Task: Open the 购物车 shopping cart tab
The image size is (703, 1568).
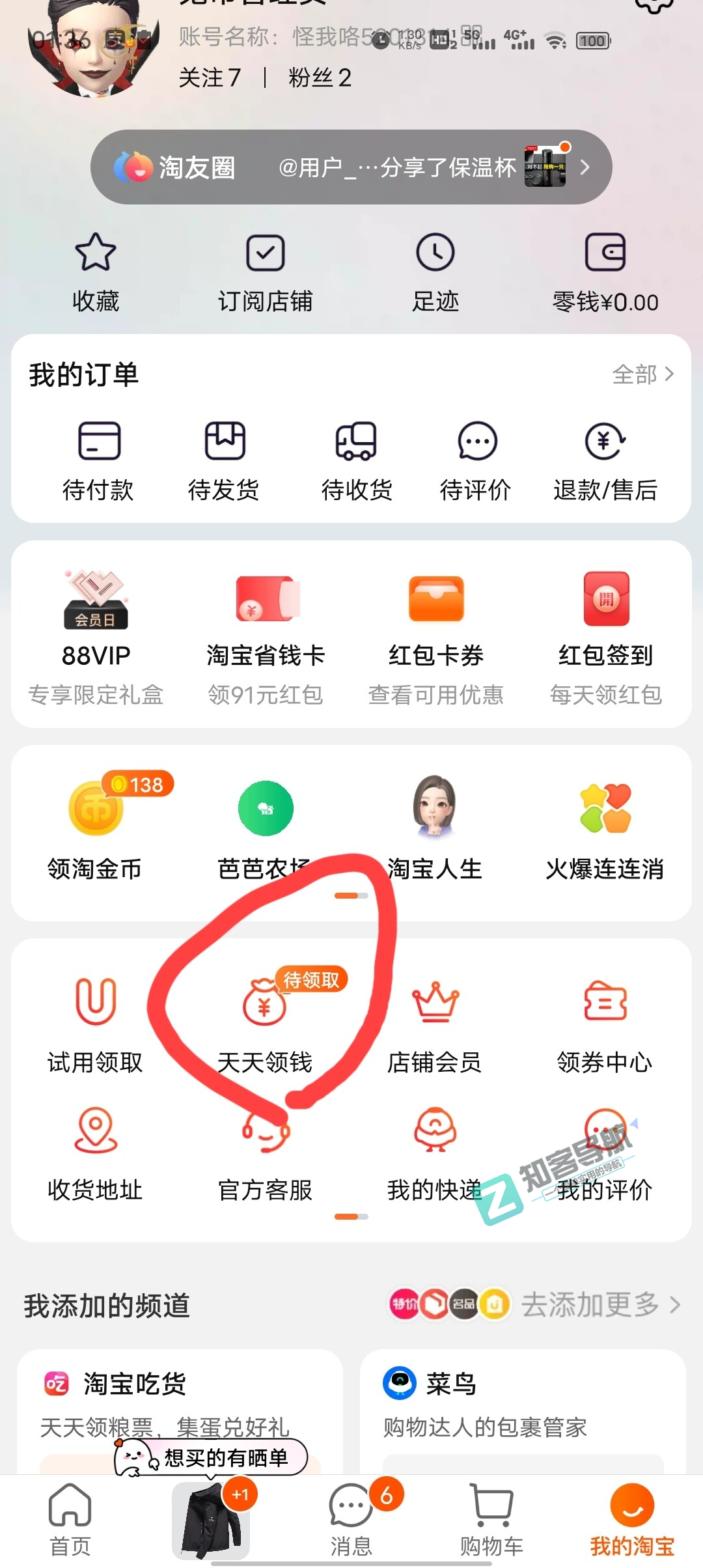Action: tap(490, 1517)
